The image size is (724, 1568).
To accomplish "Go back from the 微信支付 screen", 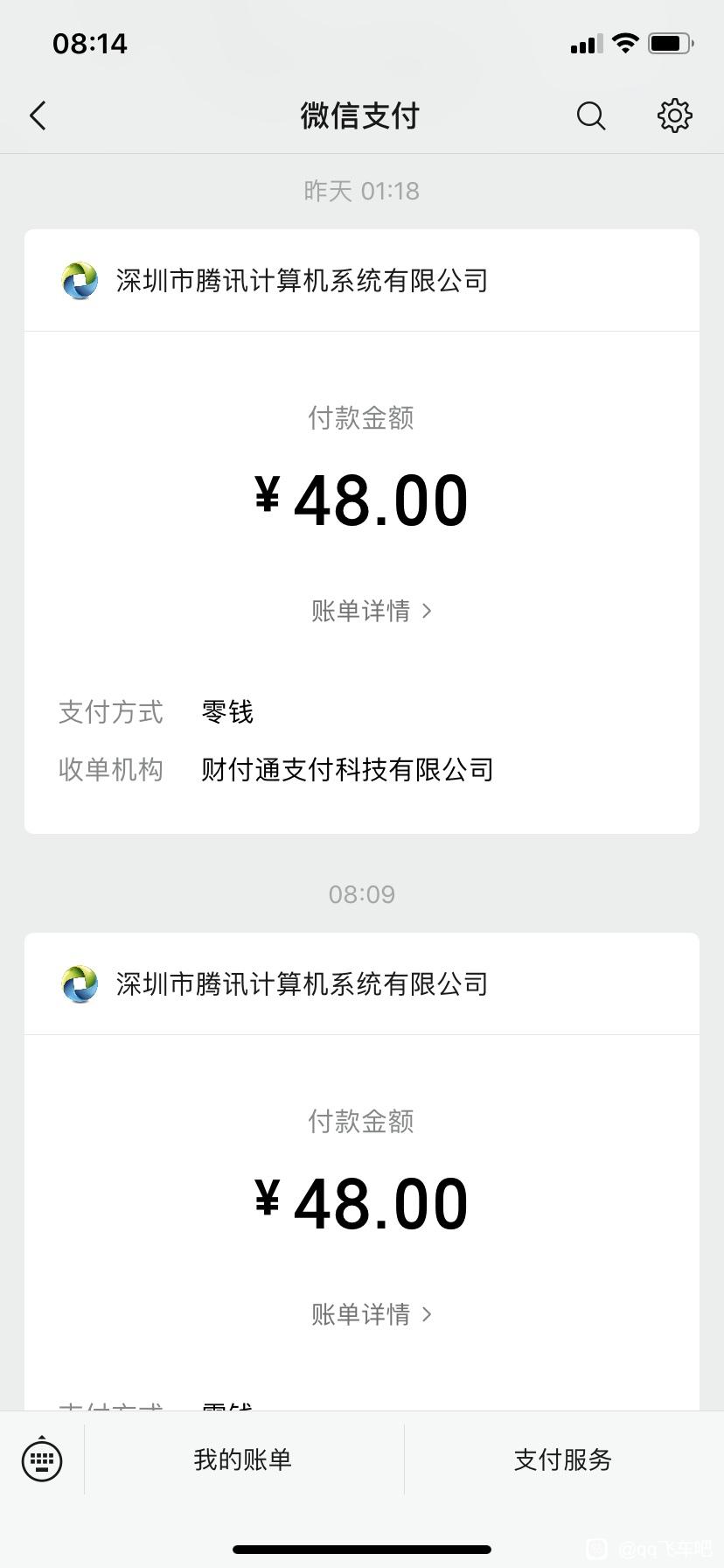I will pyautogui.click(x=38, y=115).
